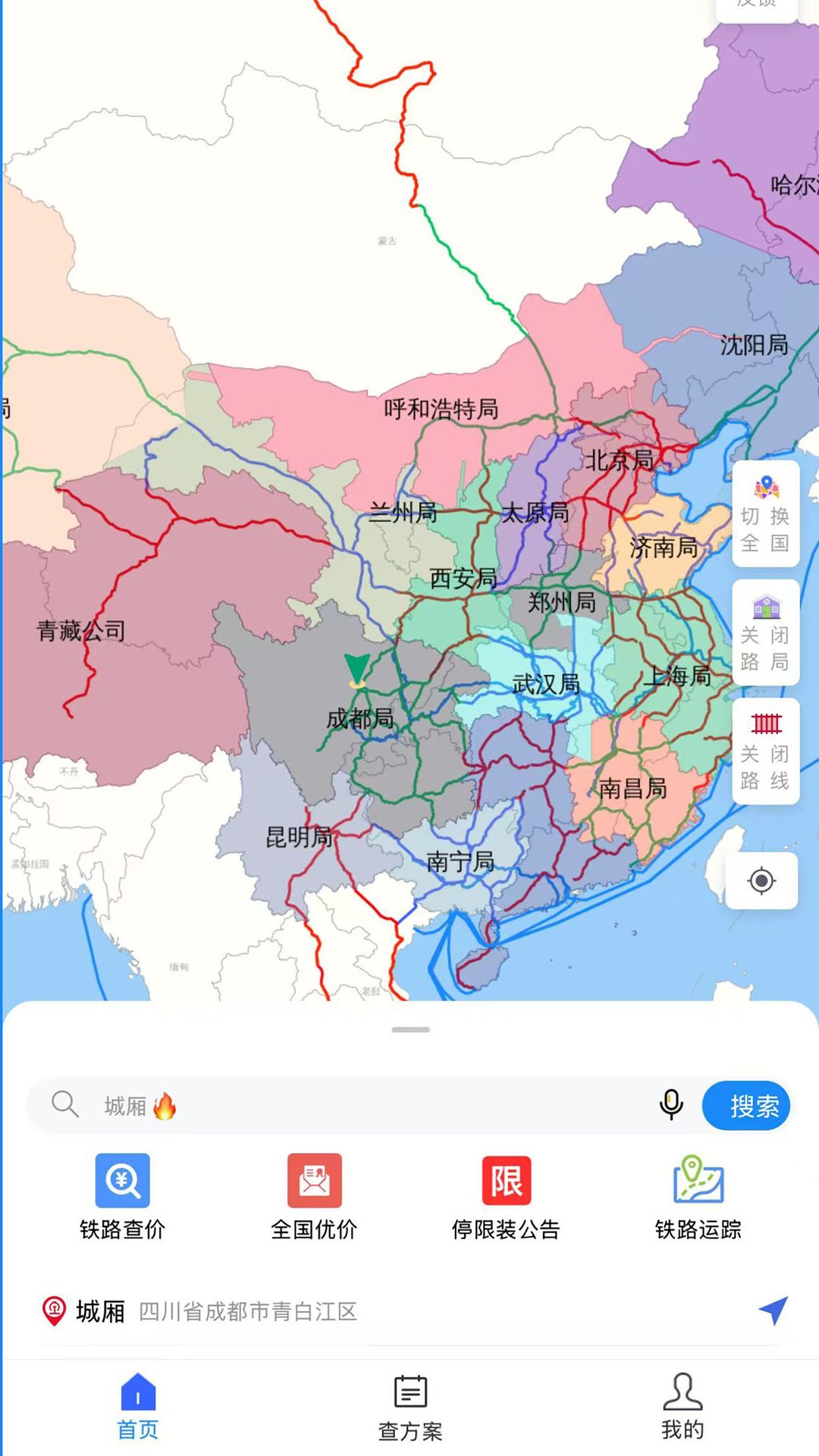819x1456 pixels.
Task: Toggle 关闭路线 to hide railway lines
Action: click(x=765, y=751)
